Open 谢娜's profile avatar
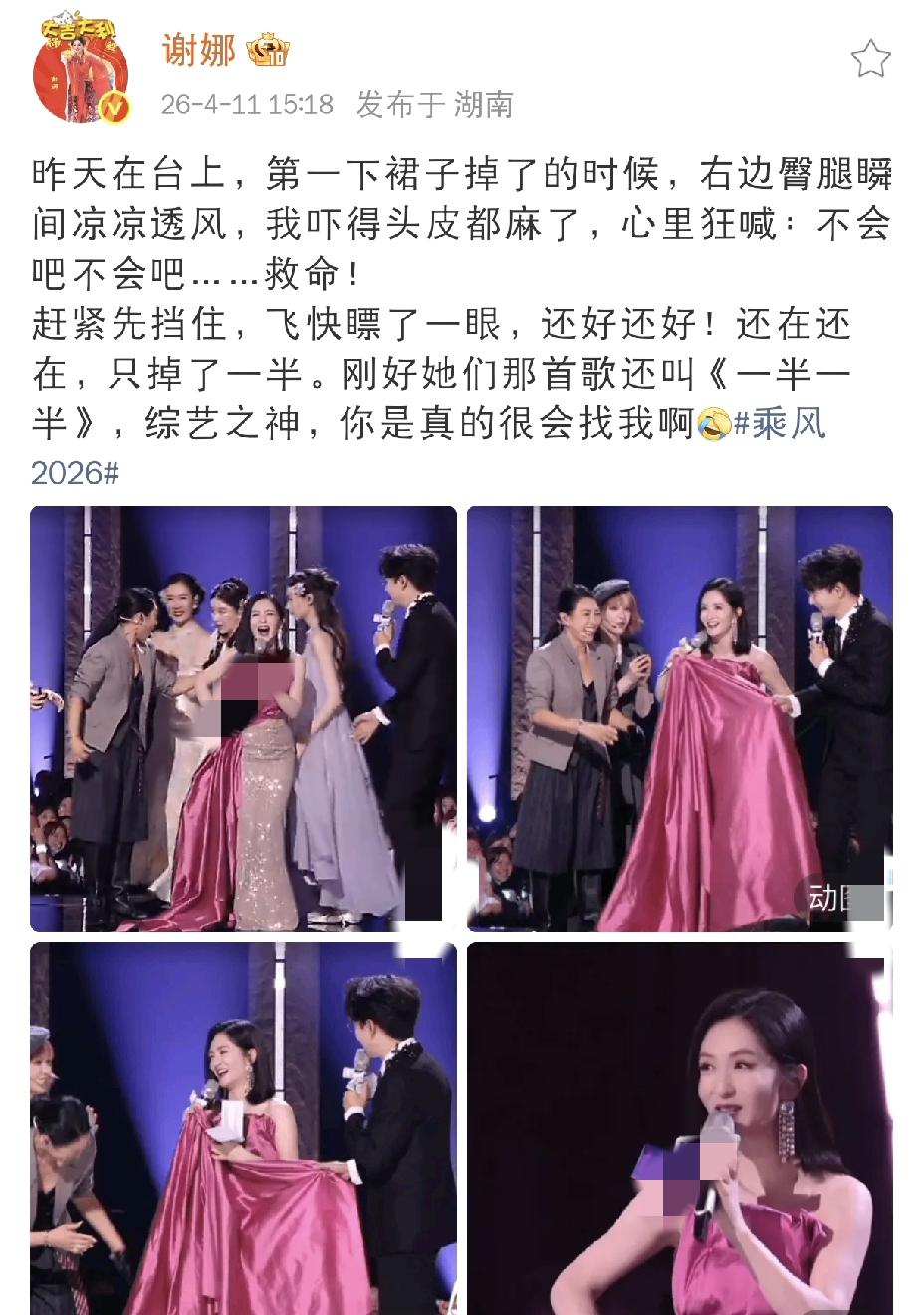This screenshot has height=1315, width=924. pyautogui.click(x=78, y=70)
